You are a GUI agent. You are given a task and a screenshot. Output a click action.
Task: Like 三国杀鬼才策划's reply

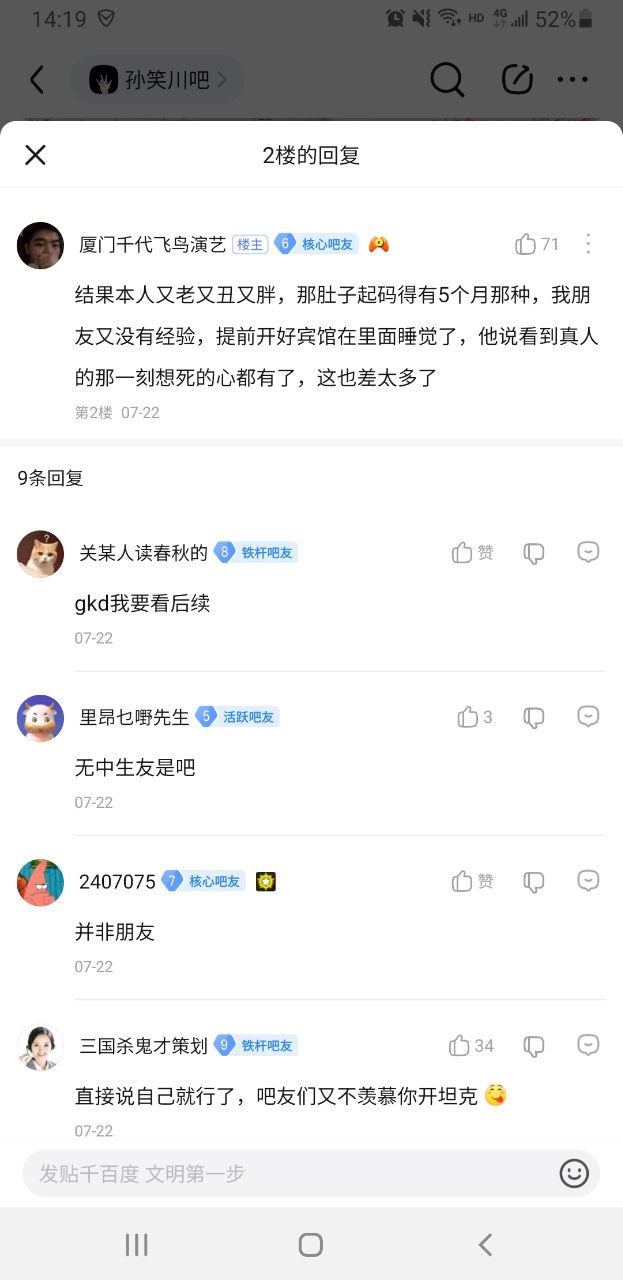pyautogui.click(x=460, y=1046)
